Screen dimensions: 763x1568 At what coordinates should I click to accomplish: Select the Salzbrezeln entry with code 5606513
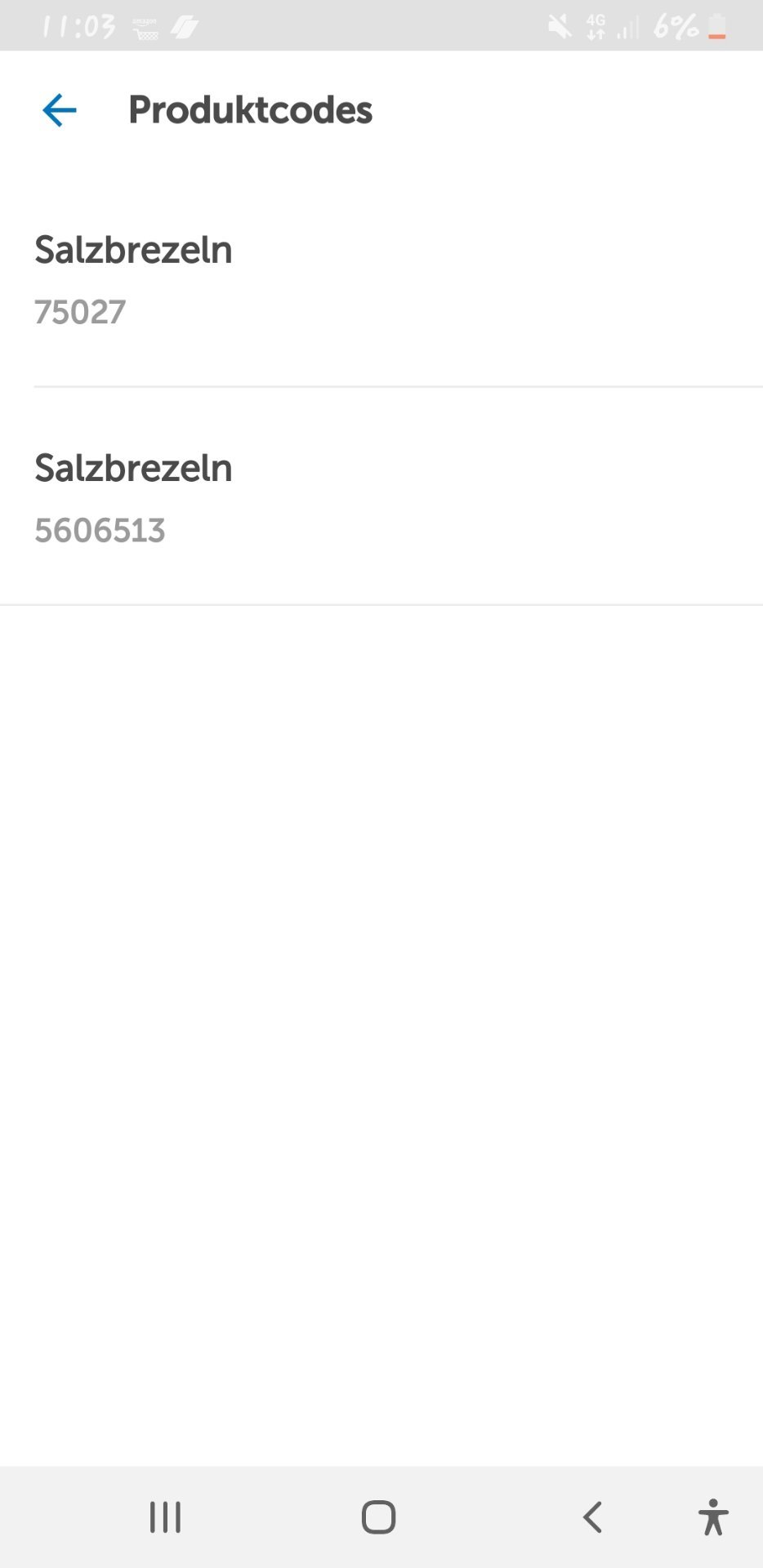pos(381,497)
